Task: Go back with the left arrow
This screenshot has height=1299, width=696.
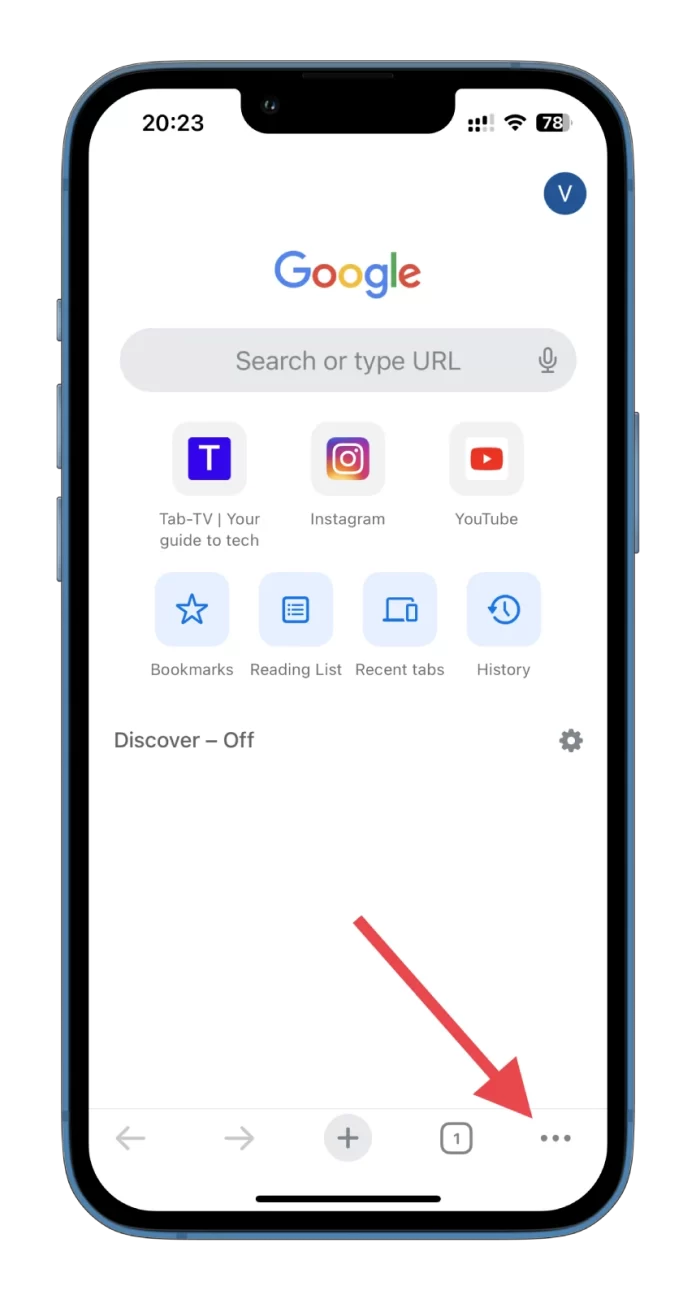Action: [130, 1138]
